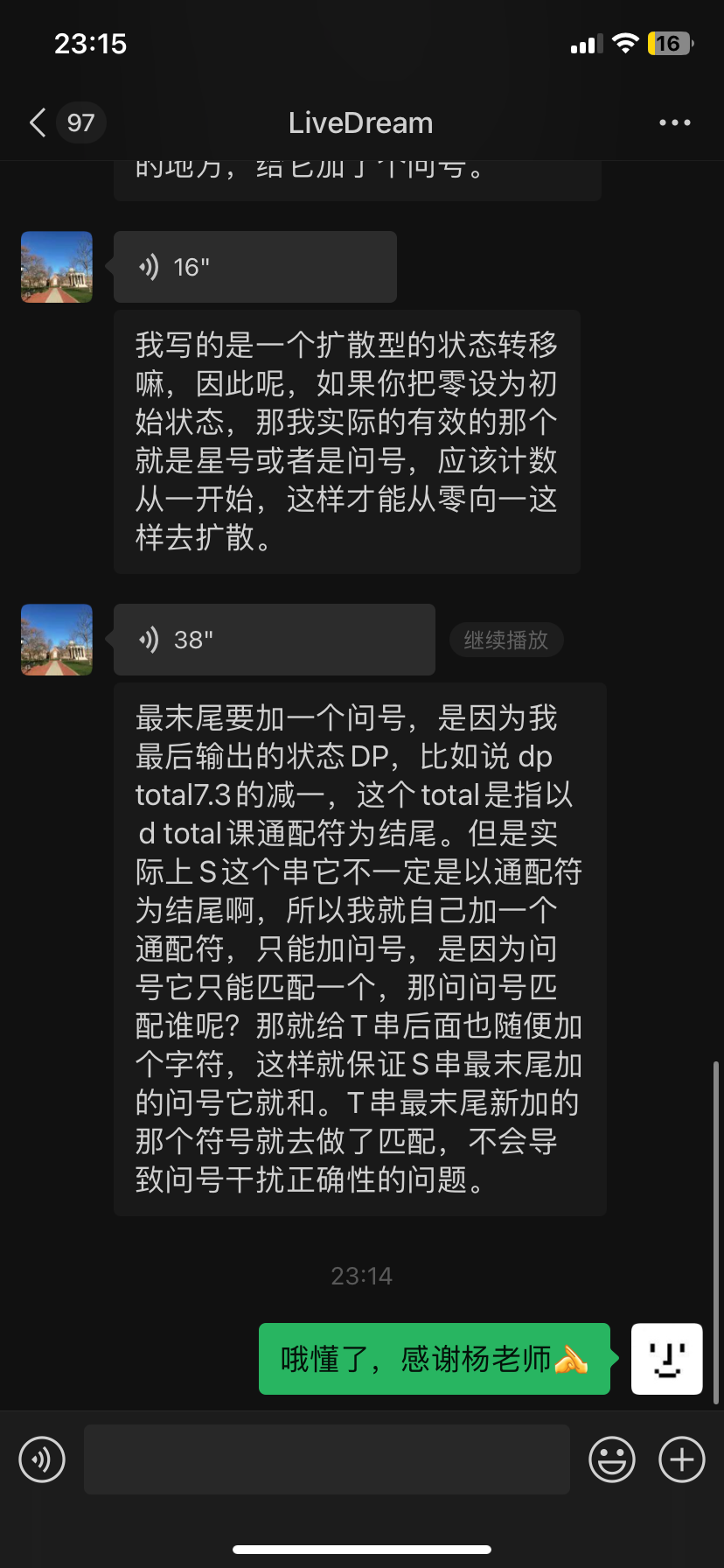Tap the speaker icon on the 16" voice message
This screenshot has width=724, height=1568.
(x=148, y=267)
